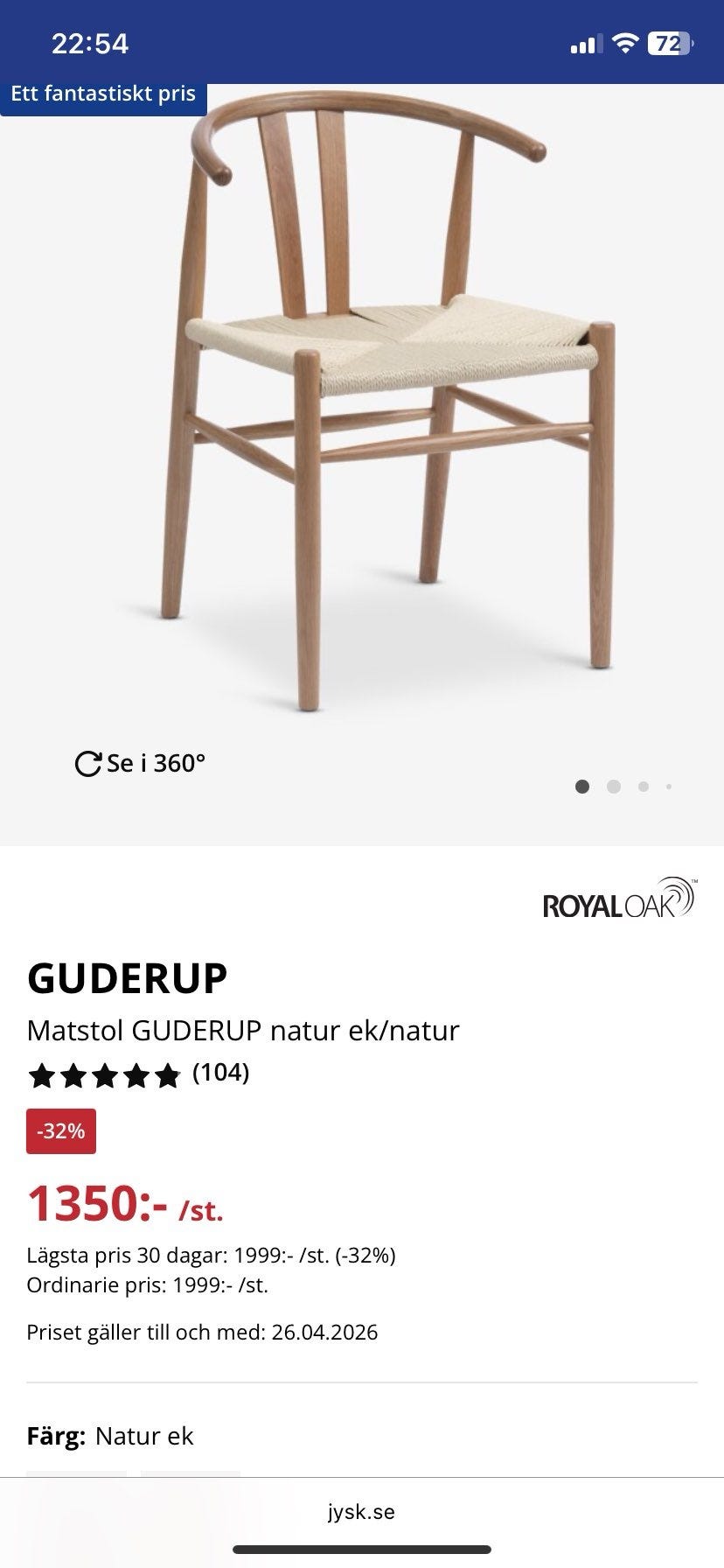Select the second carousel dot
This screenshot has height=1568, width=724.
tap(613, 787)
